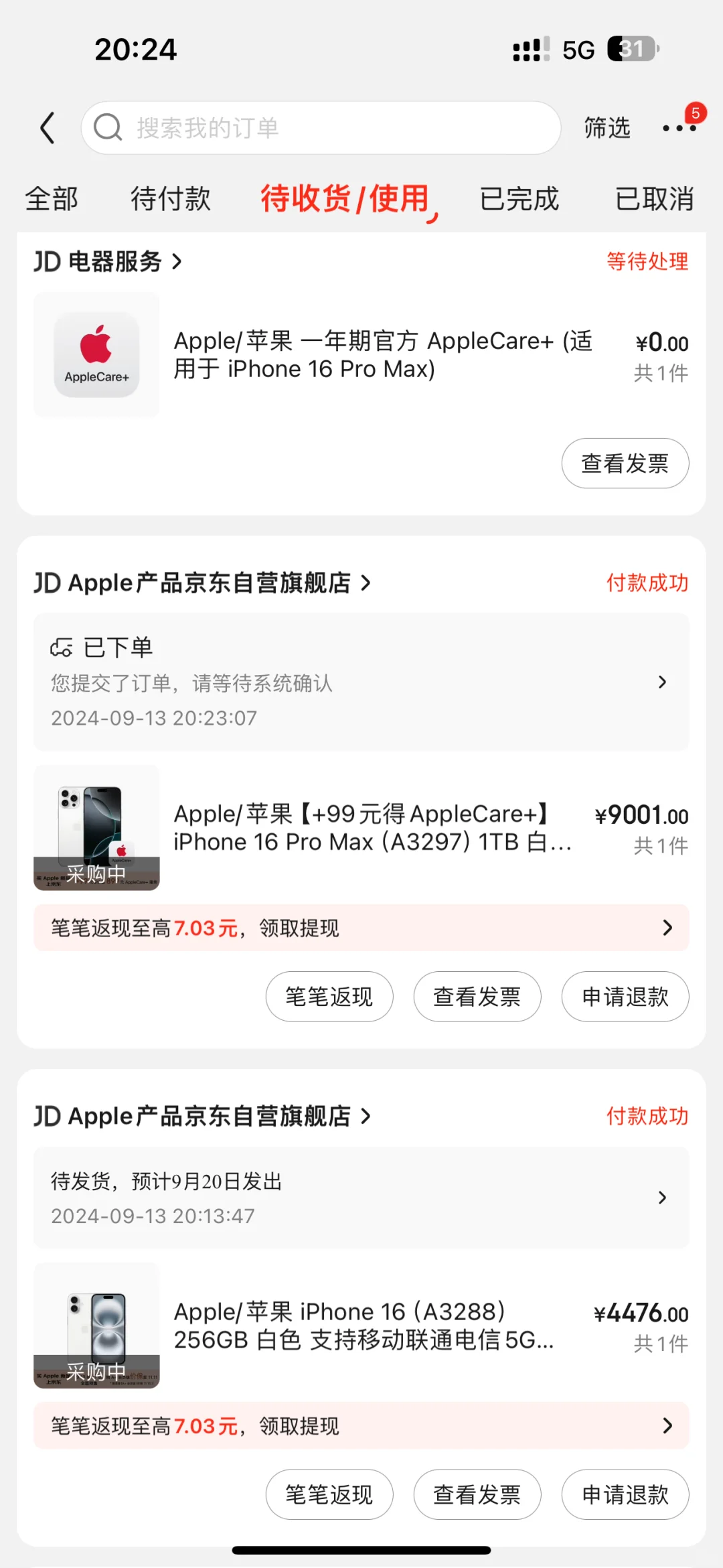Open 待发货 预计9月20日发出 shipping status
This screenshot has height=1568, width=723.
click(x=361, y=1198)
